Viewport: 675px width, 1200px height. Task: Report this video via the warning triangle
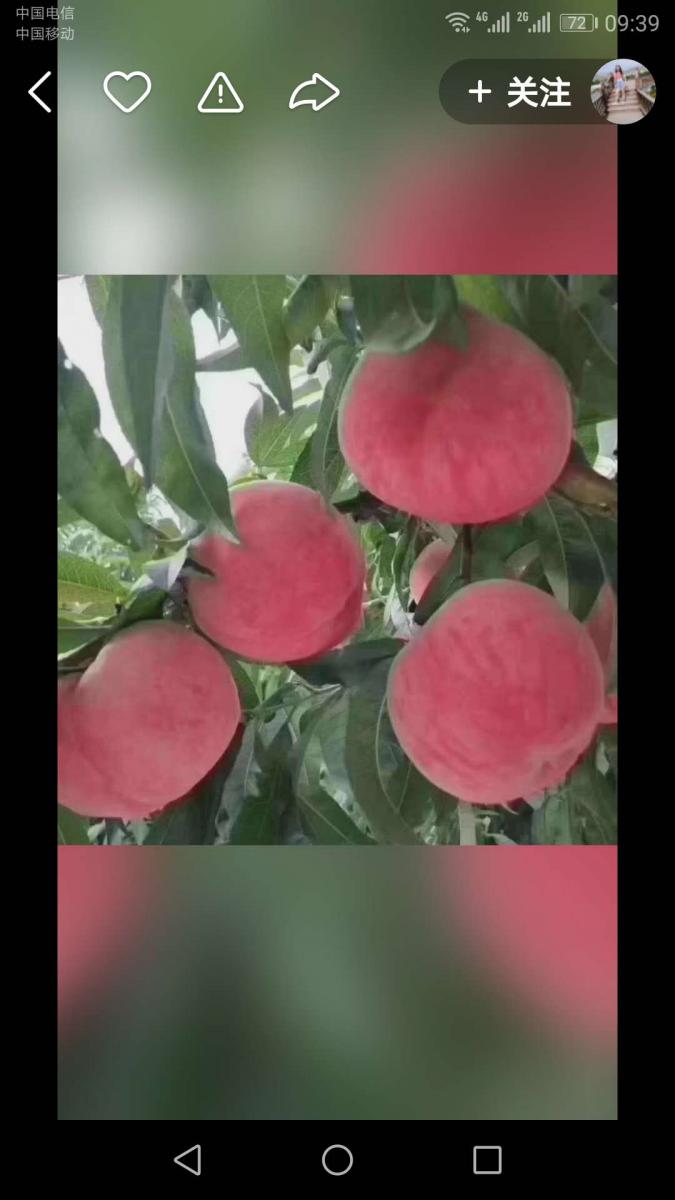pyautogui.click(x=220, y=93)
